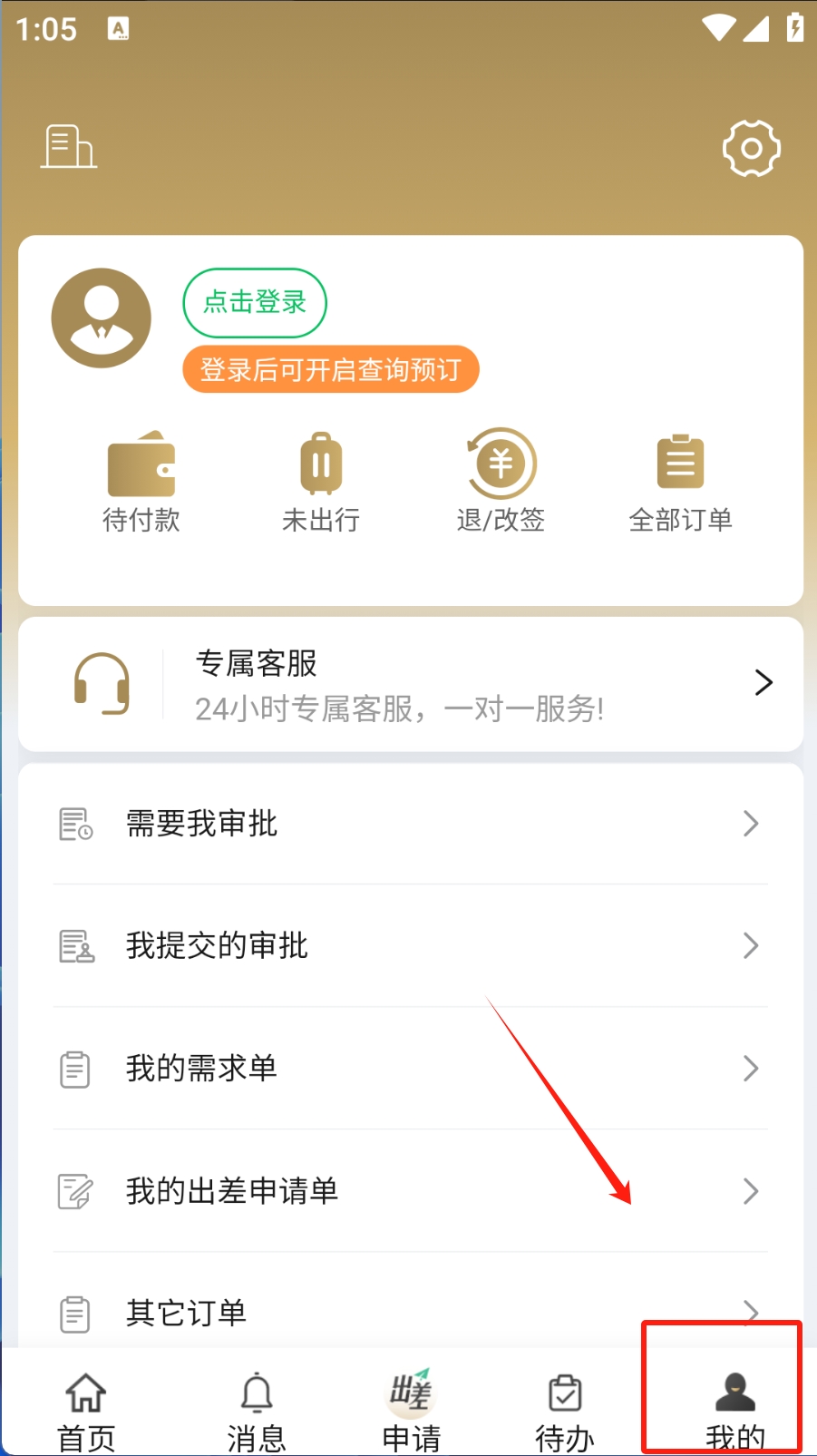Switch to the 申请 apply tab
Screen dimensions: 817x1456
coord(411,1411)
